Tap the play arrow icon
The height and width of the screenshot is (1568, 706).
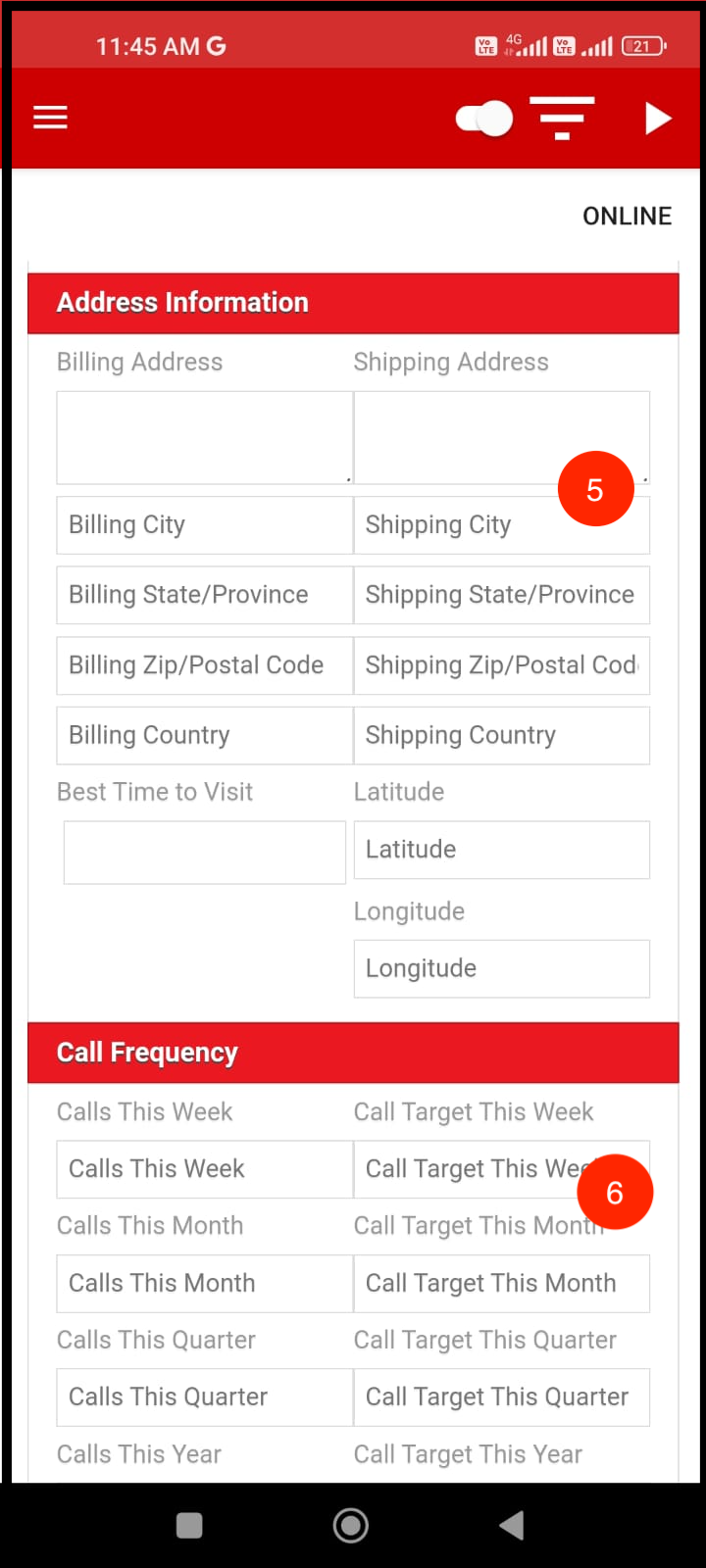658,119
